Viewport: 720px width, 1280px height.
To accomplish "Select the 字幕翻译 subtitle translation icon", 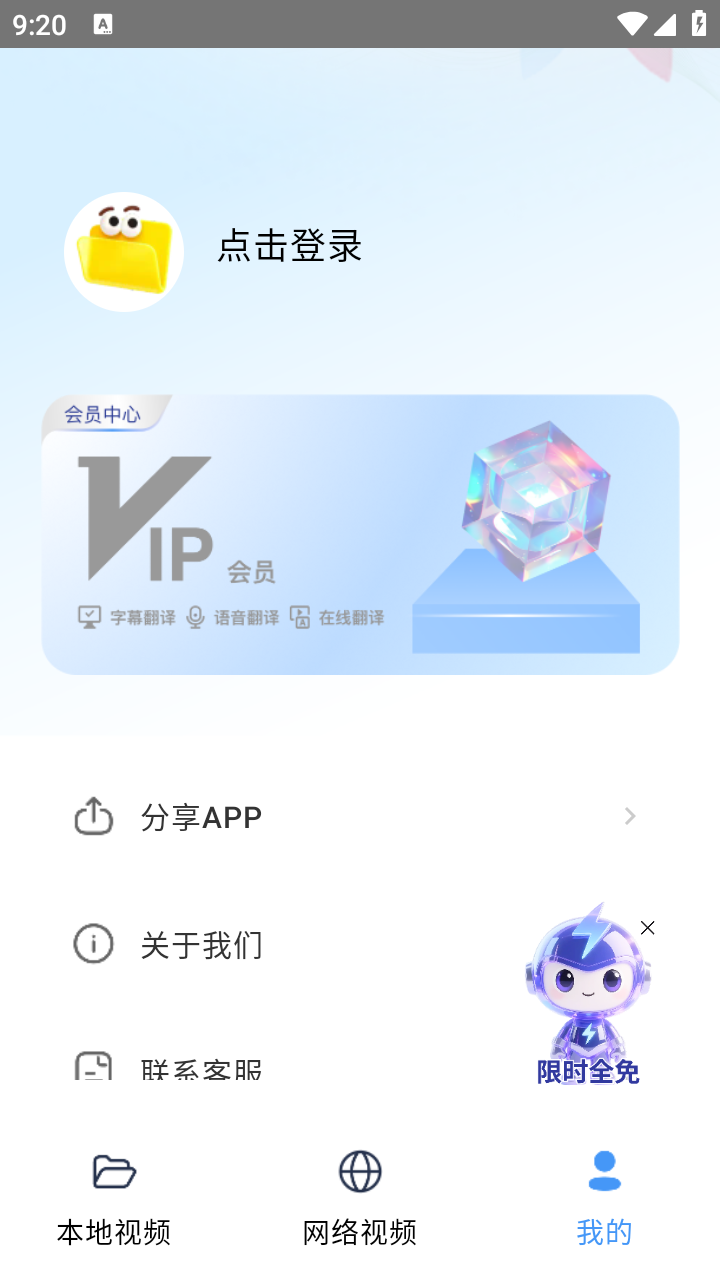I will (x=88, y=617).
